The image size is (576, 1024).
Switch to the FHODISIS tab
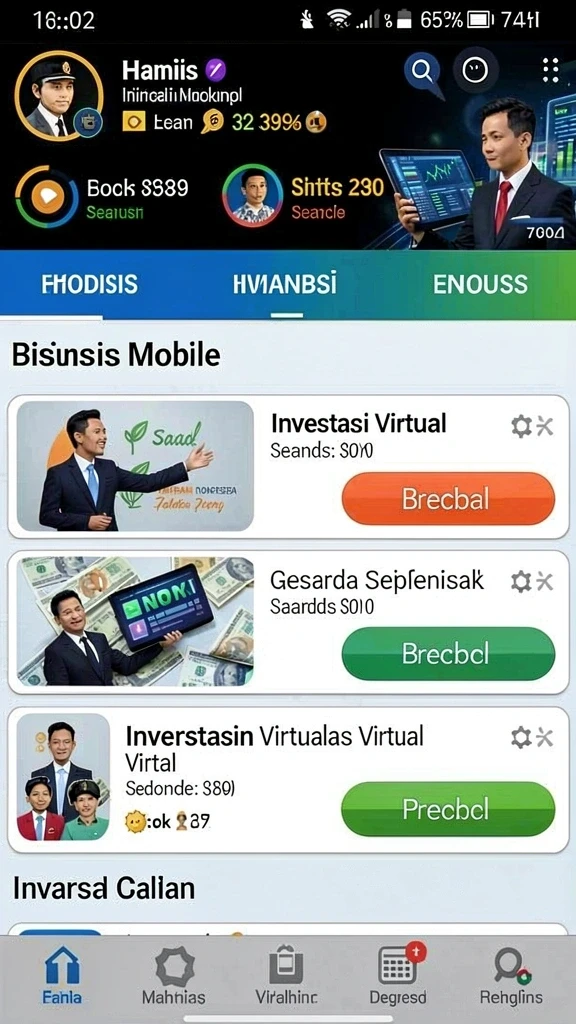click(x=89, y=284)
